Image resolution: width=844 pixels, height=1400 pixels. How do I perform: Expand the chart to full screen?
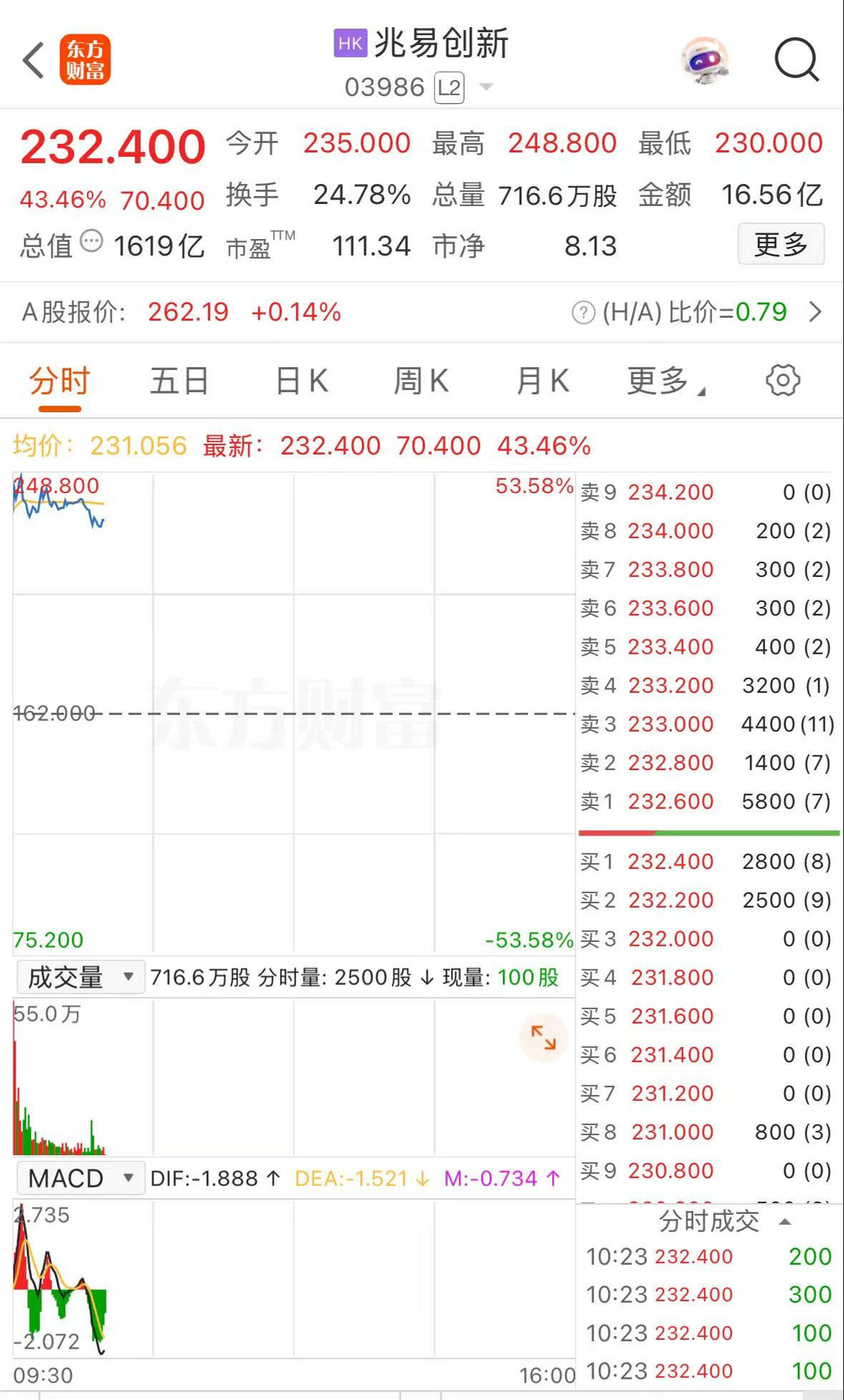click(543, 1037)
